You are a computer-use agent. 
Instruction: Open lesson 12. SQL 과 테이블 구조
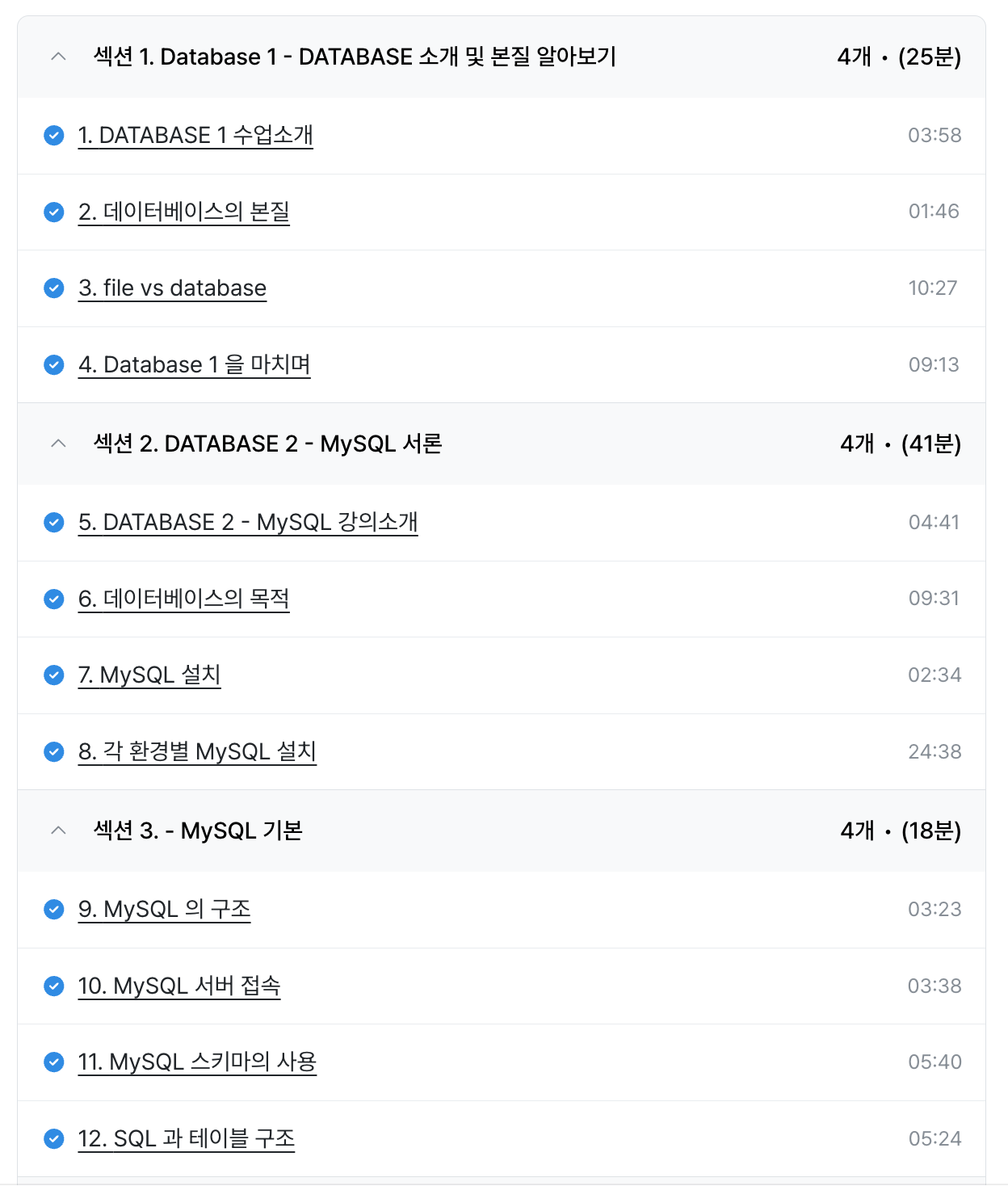coord(186,1138)
